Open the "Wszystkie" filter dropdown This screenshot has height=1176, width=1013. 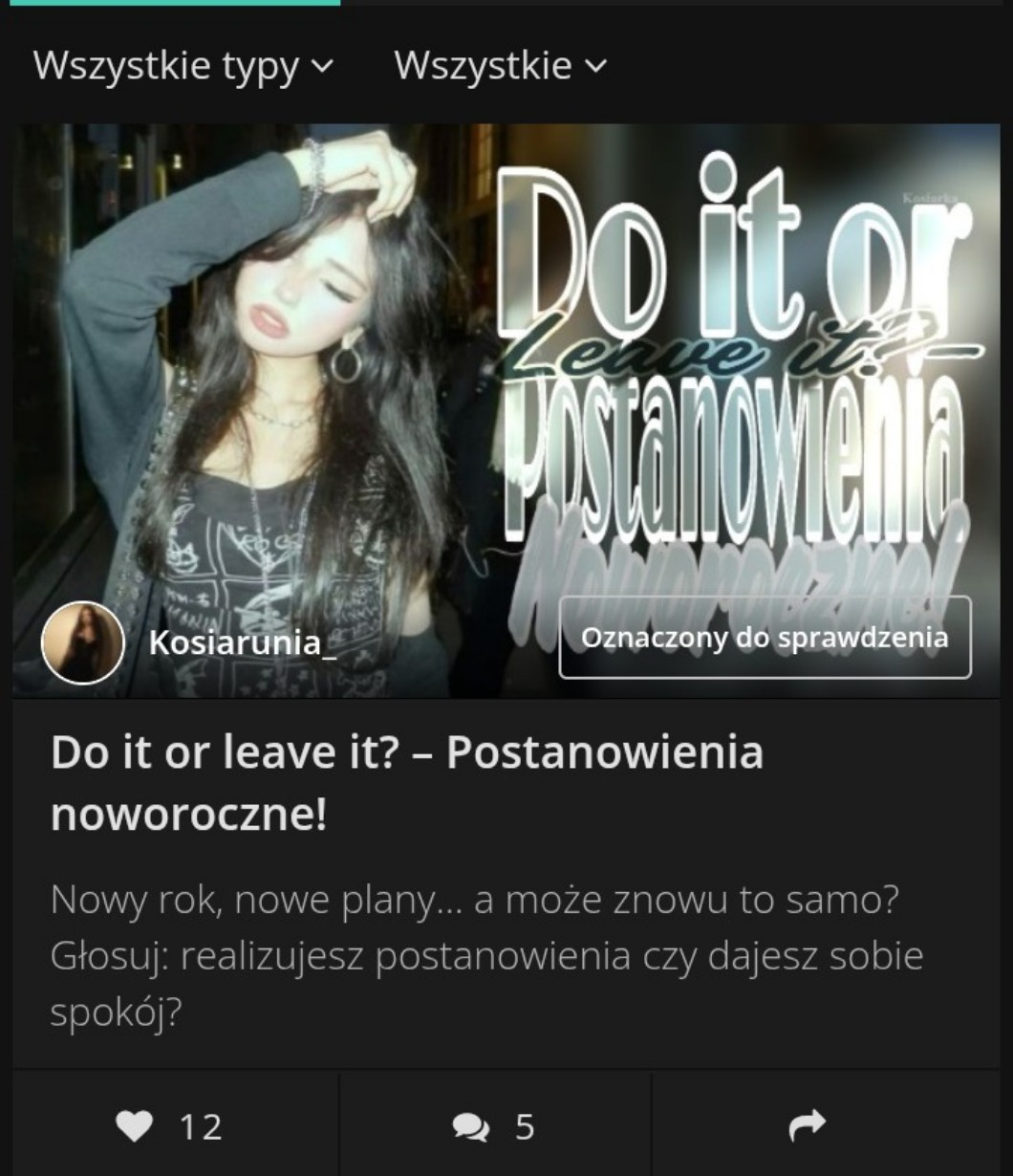[x=500, y=66]
